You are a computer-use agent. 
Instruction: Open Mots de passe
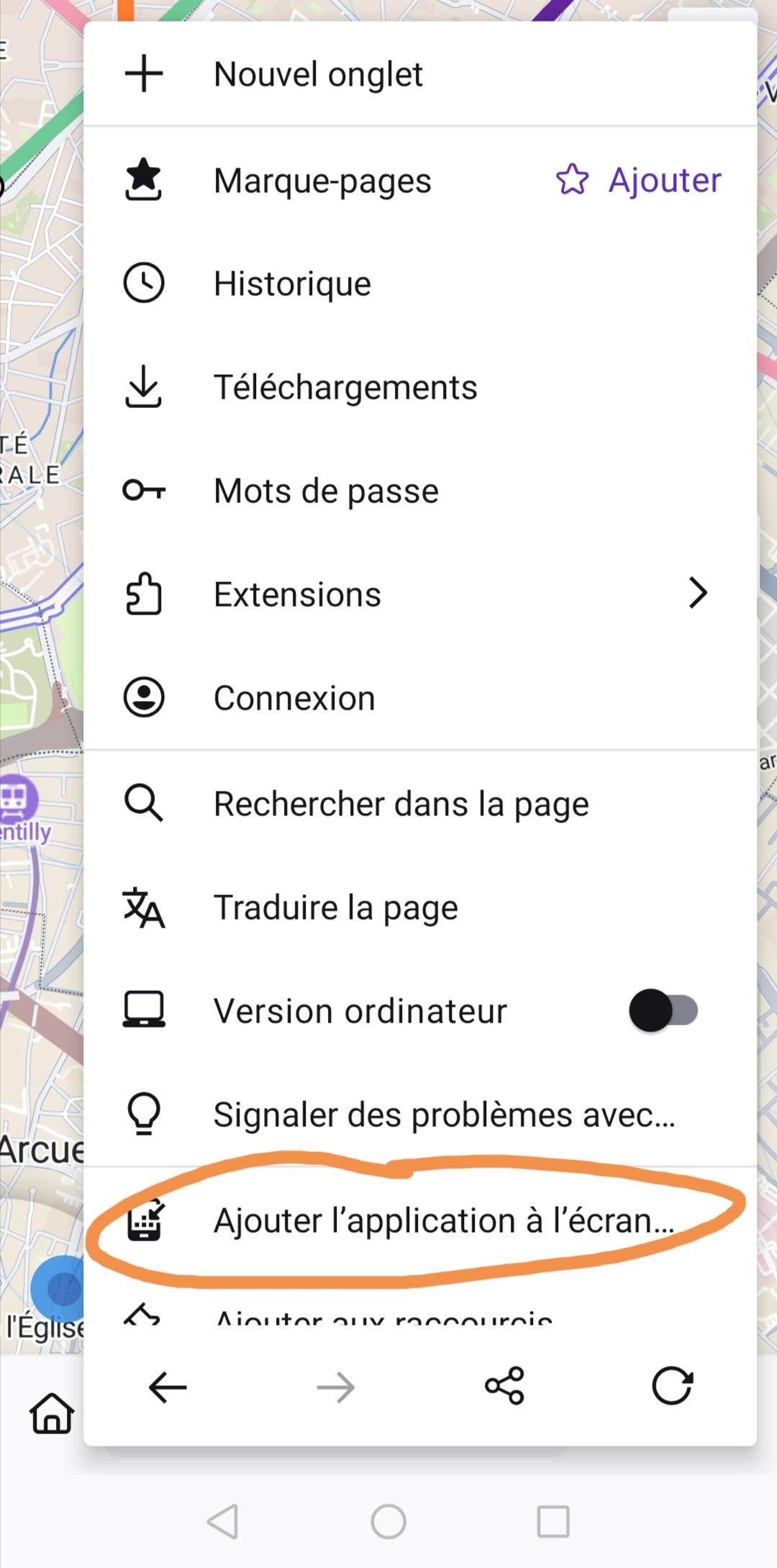point(326,491)
